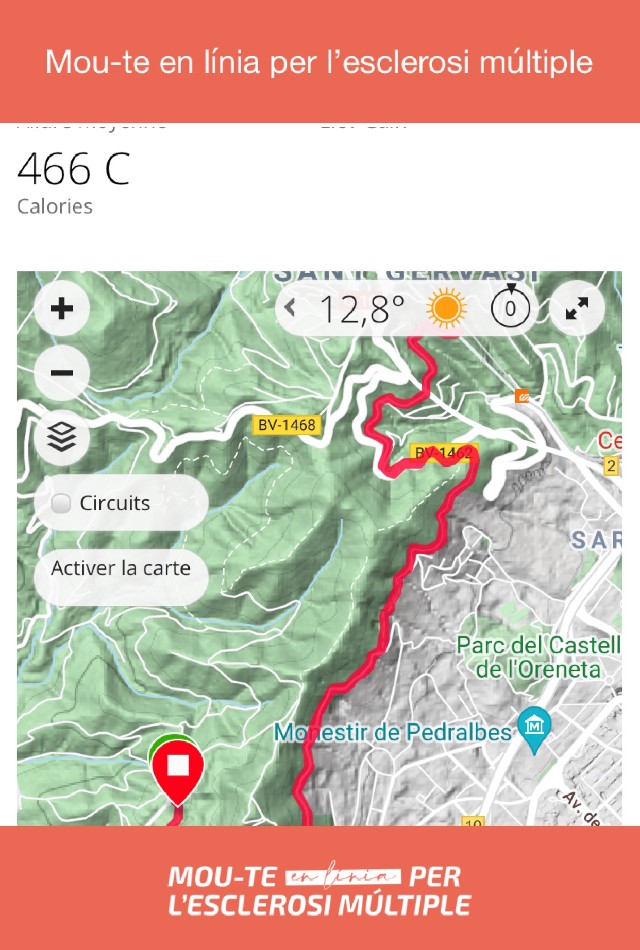Screen dimensions: 640x950
Task: Expand the map to fullscreen
Action: point(576,309)
